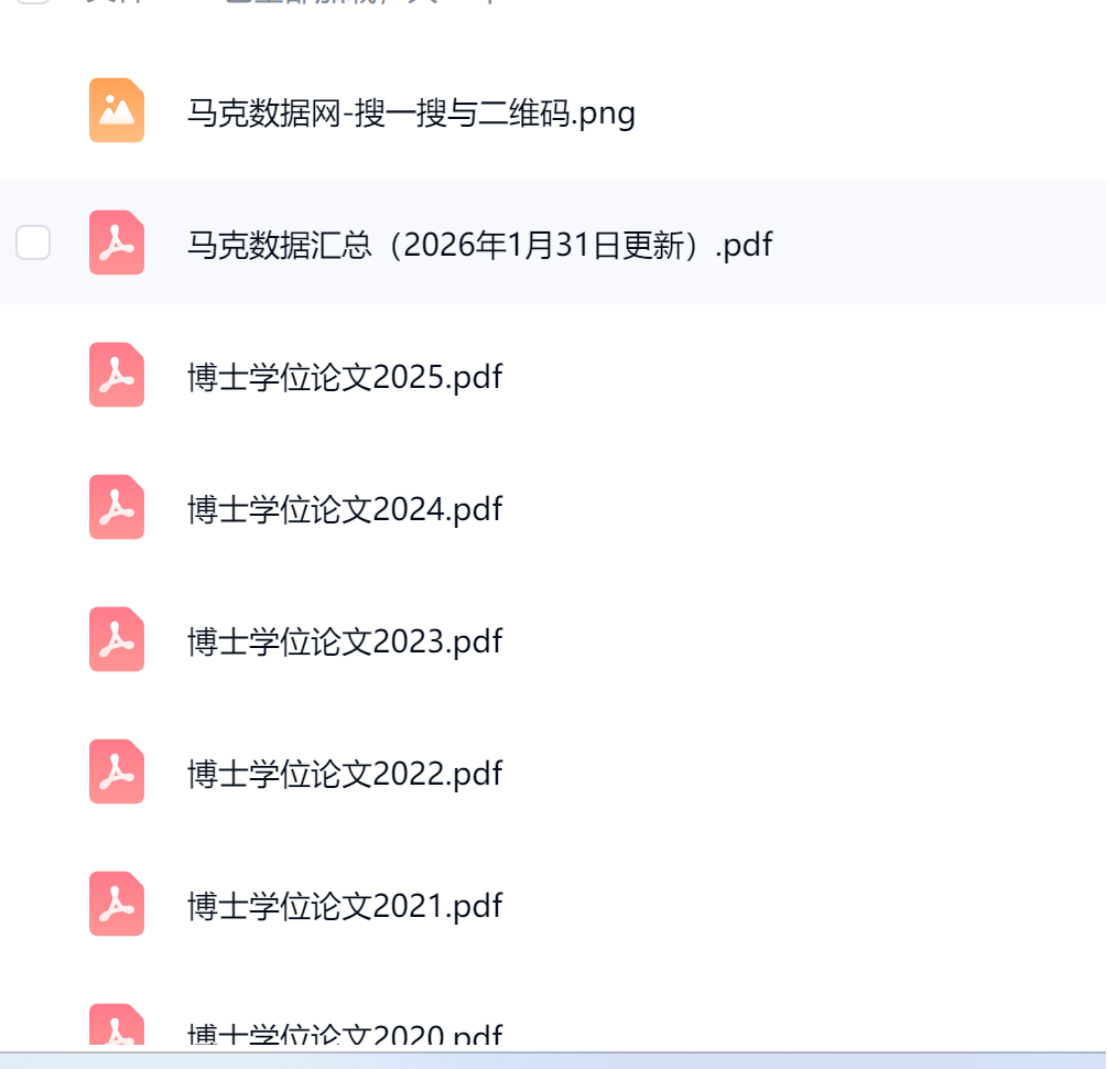1107x1069 pixels.
Task: Open 马克数据汇总（2026年1月31日更新）.pdf
Action: (479, 244)
